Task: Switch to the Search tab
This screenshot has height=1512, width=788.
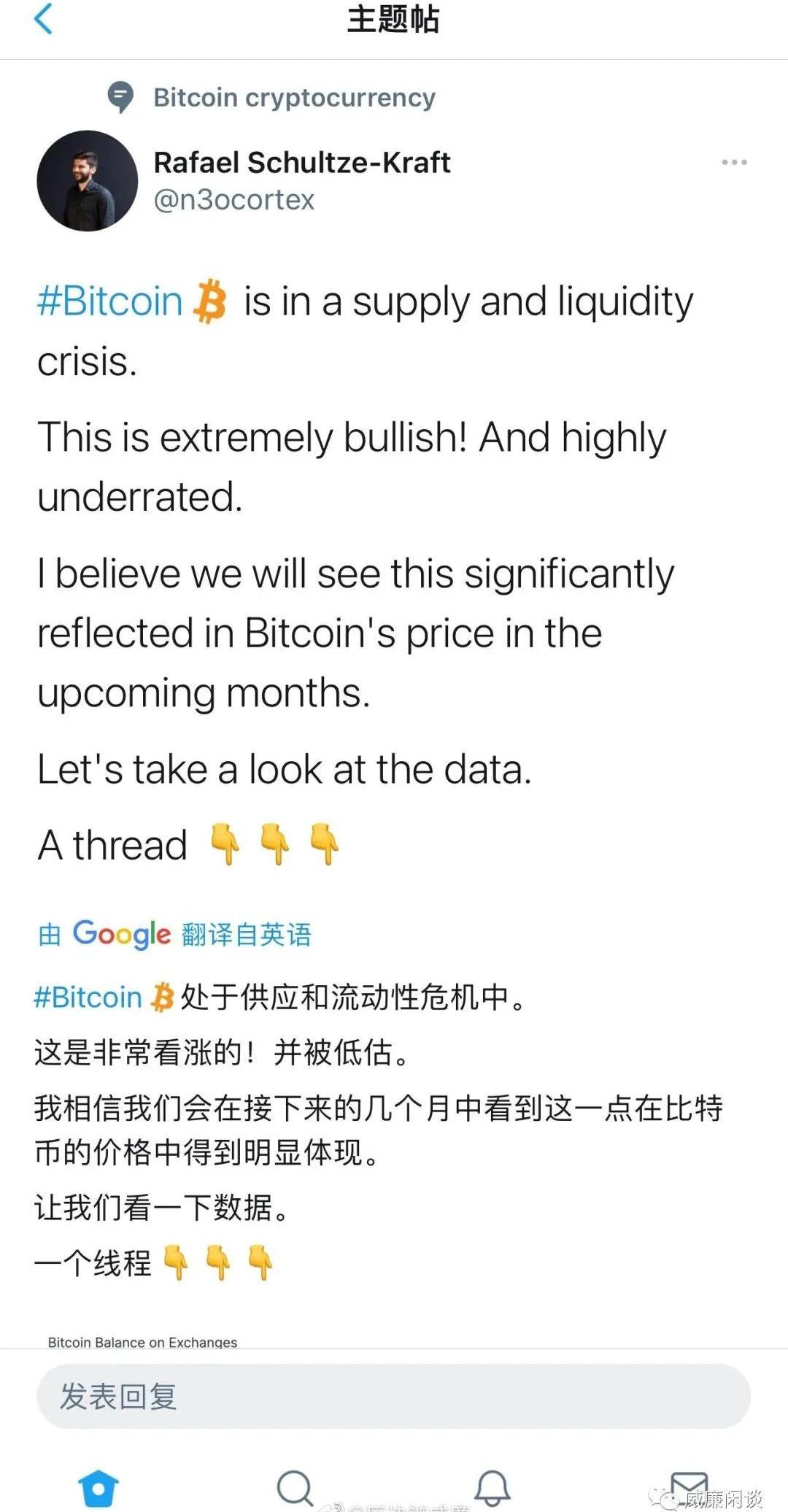Action: (x=295, y=1487)
